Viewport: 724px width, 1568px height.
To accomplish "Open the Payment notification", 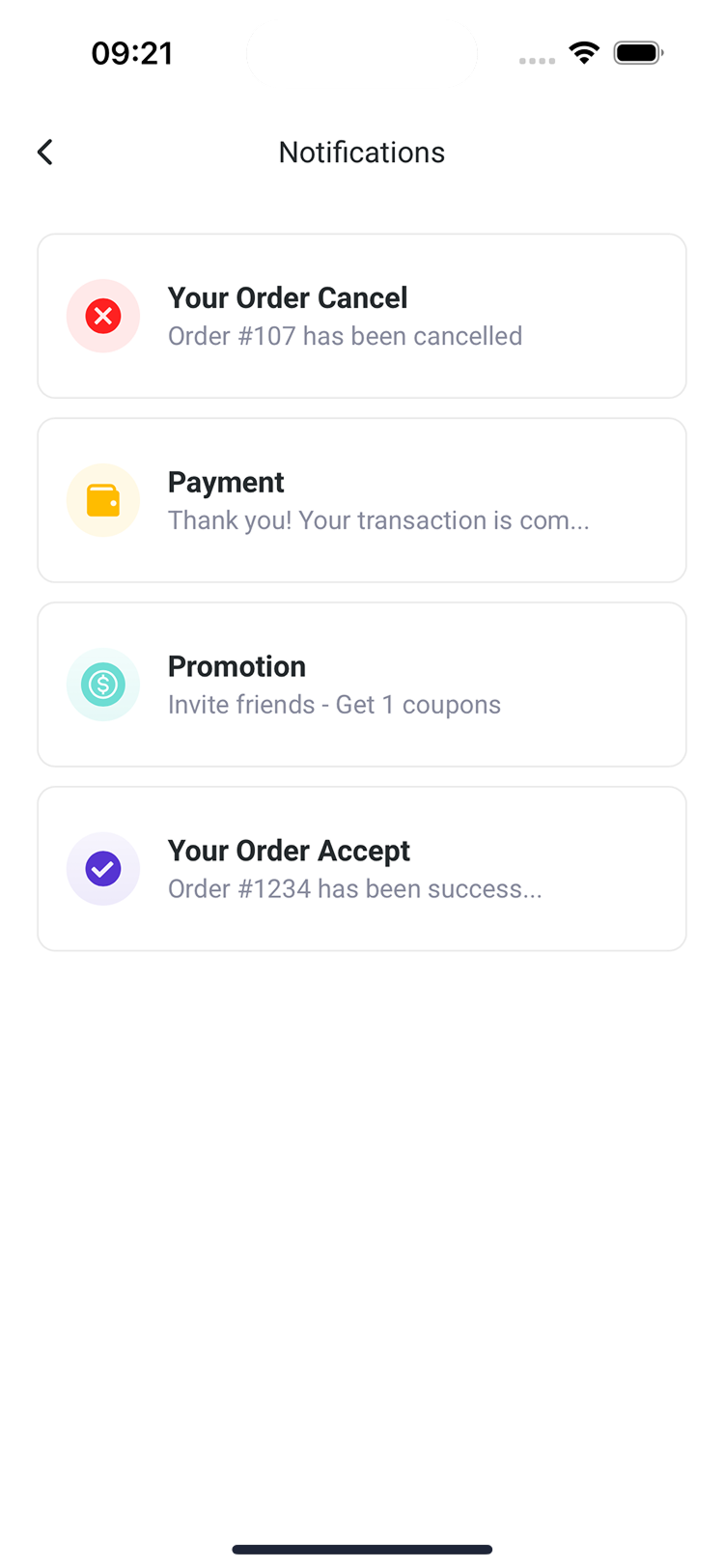I will pos(362,500).
